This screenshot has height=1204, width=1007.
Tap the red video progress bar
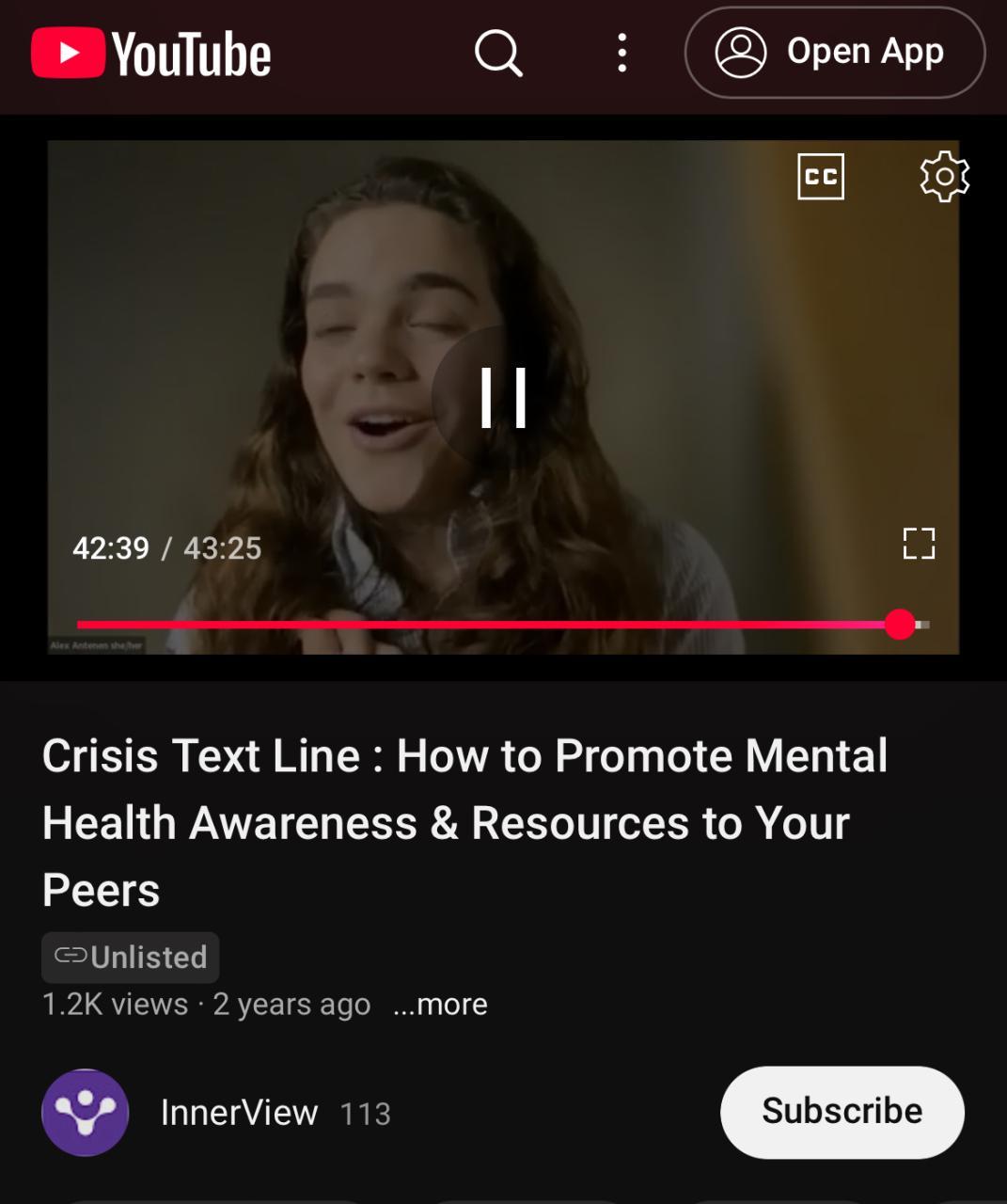click(x=470, y=625)
